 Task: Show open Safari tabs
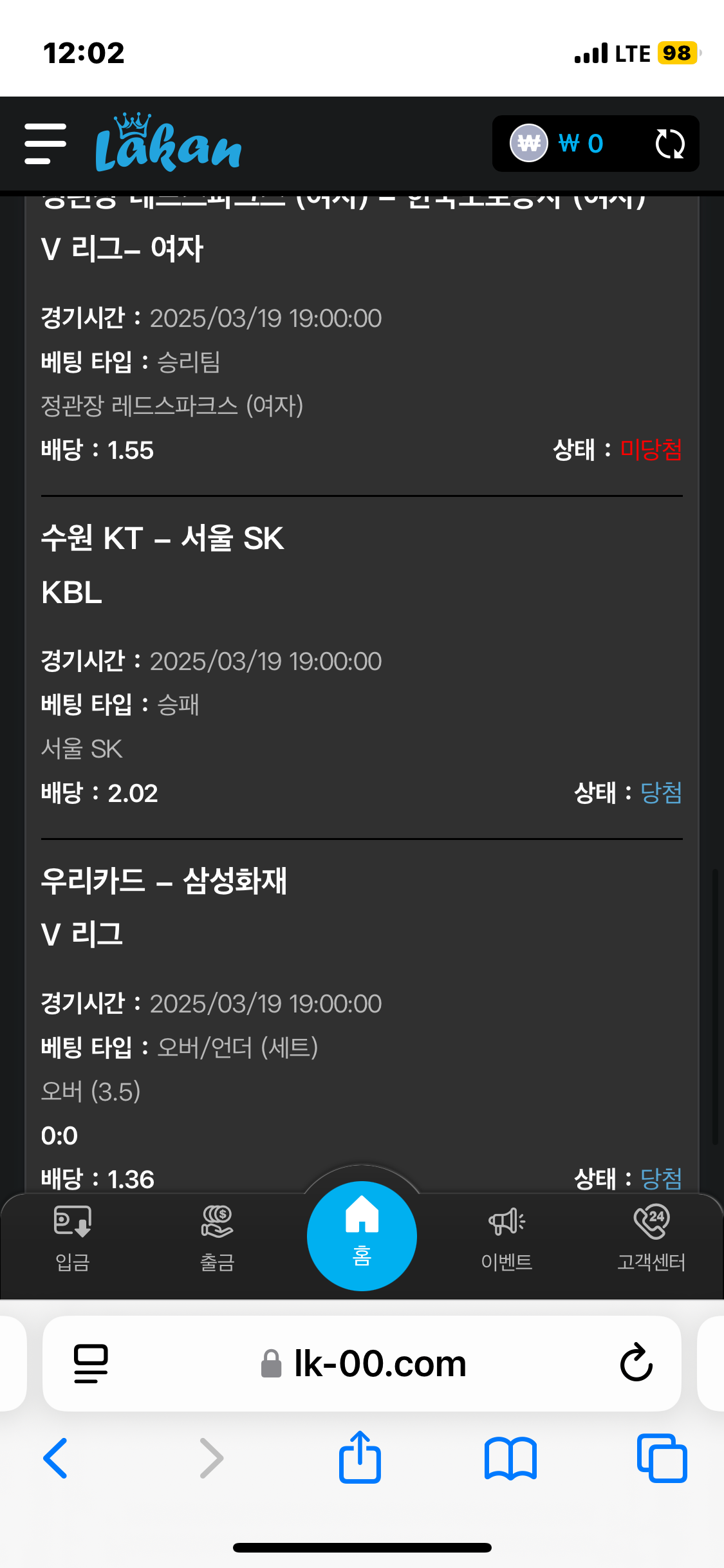662,1458
